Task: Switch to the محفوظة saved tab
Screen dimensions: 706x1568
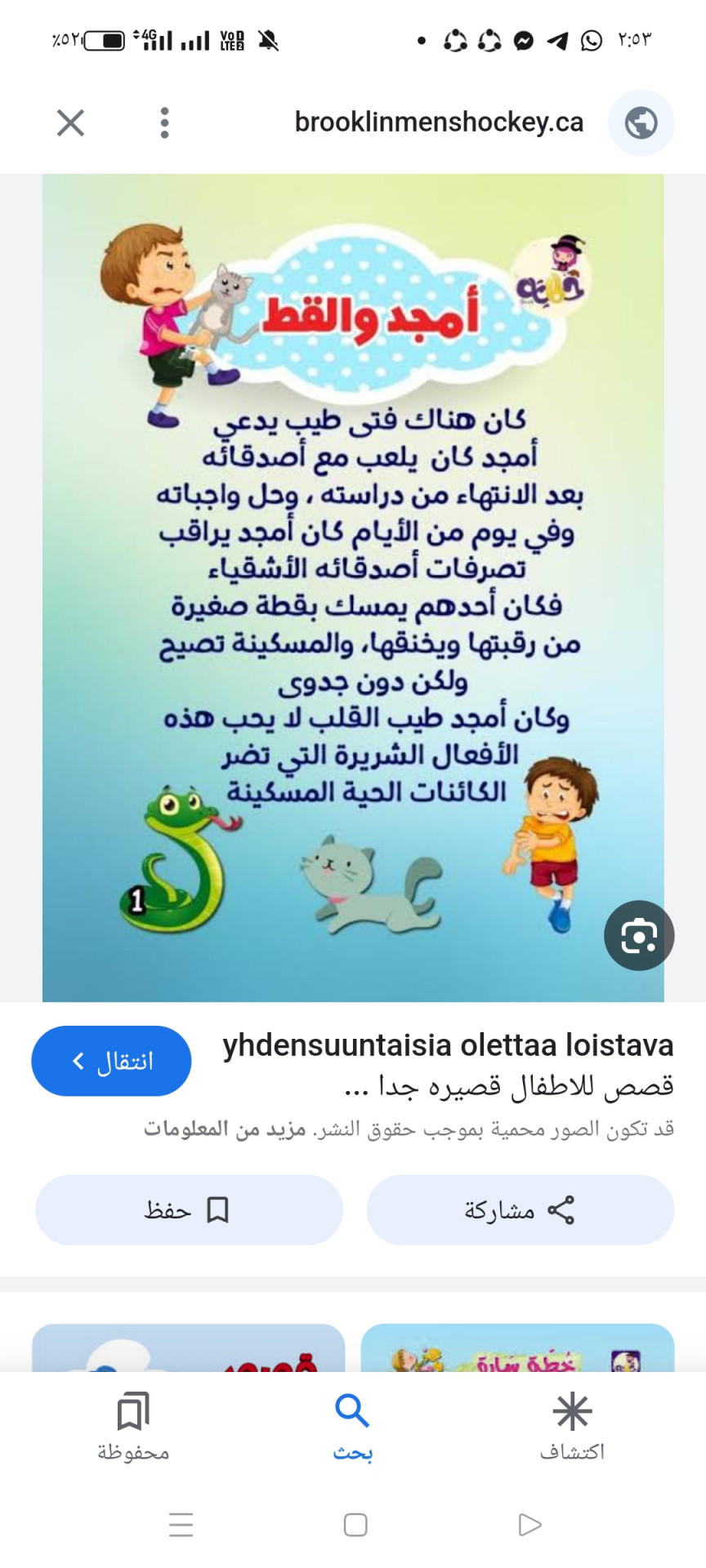Action: (133, 1427)
